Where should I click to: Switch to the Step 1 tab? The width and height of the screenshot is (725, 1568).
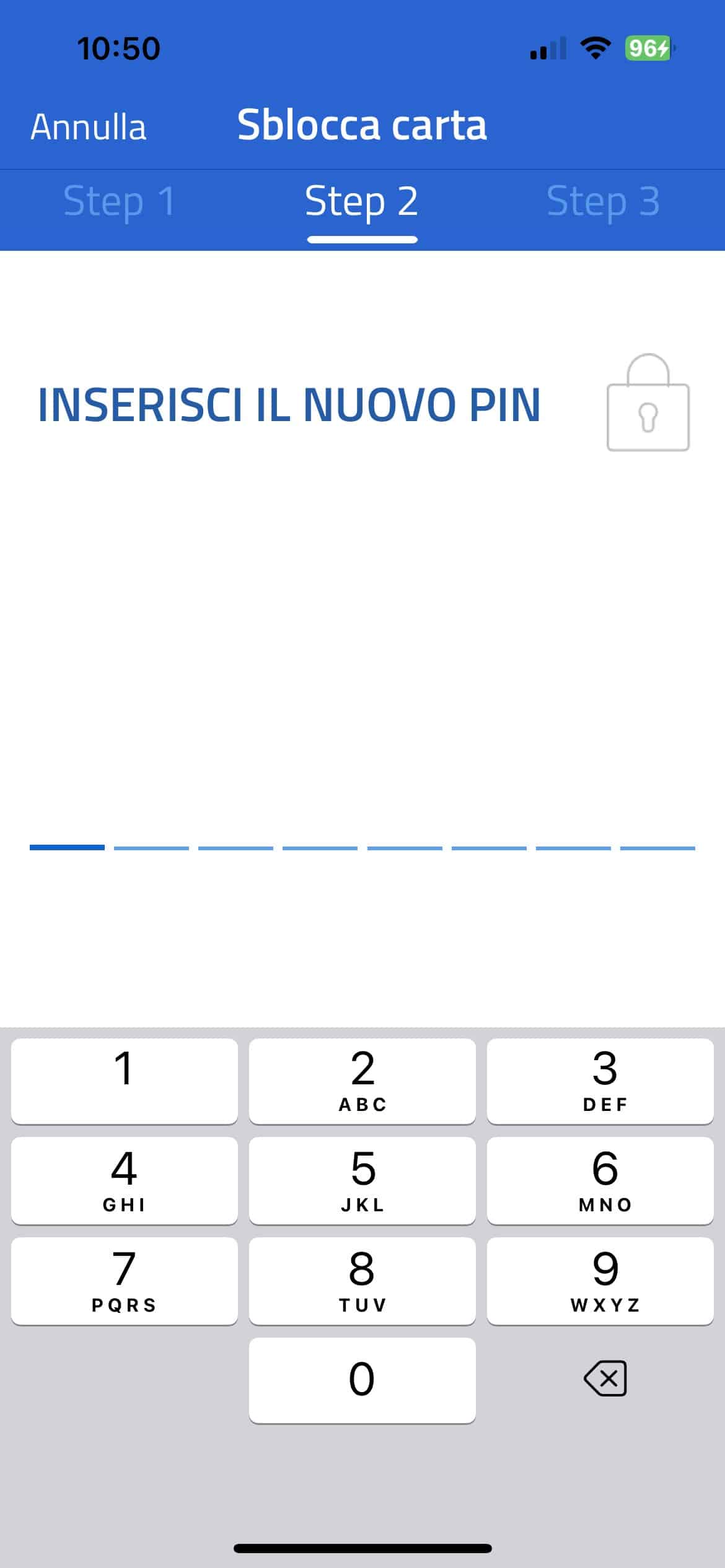point(119,201)
